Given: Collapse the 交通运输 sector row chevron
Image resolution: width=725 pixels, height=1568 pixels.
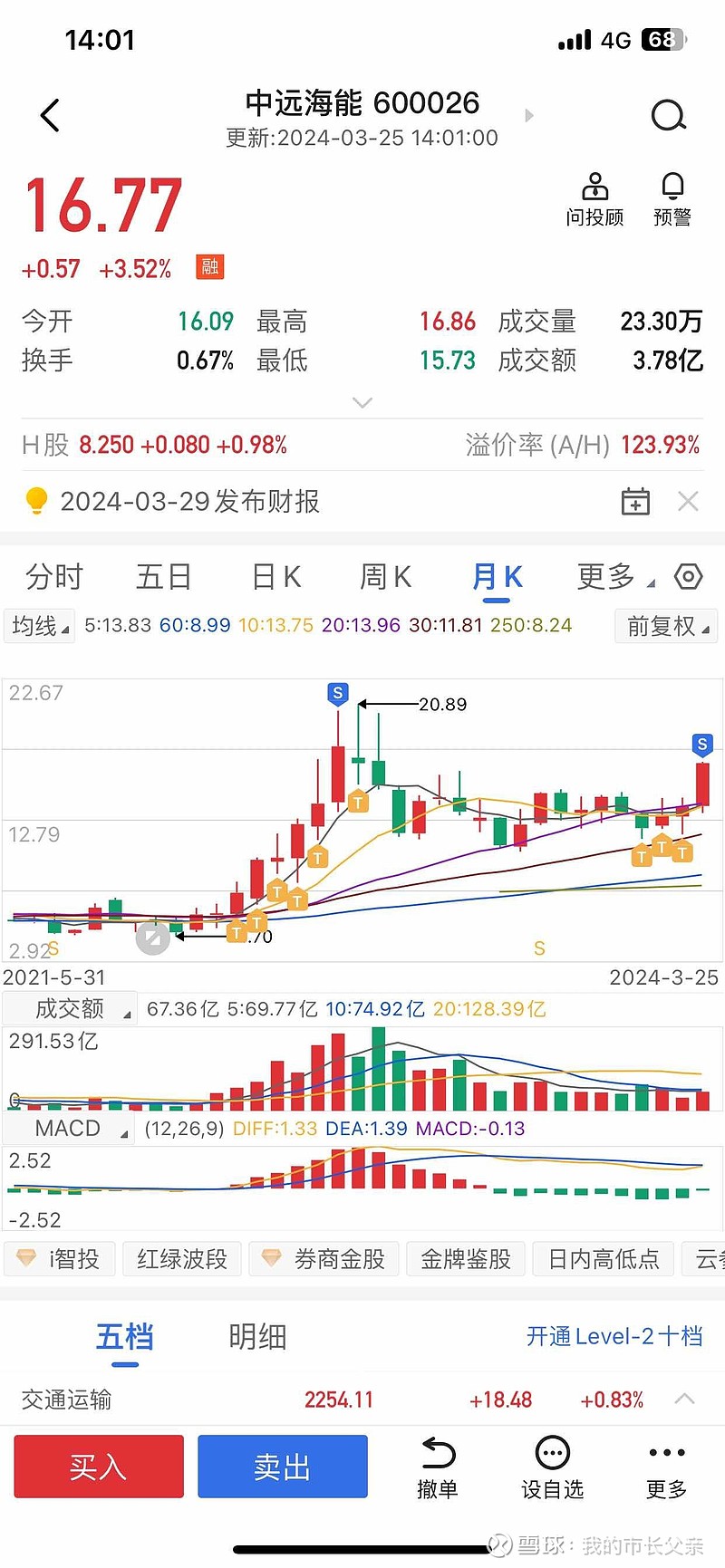Looking at the screenshot, I should [685, 1399].
